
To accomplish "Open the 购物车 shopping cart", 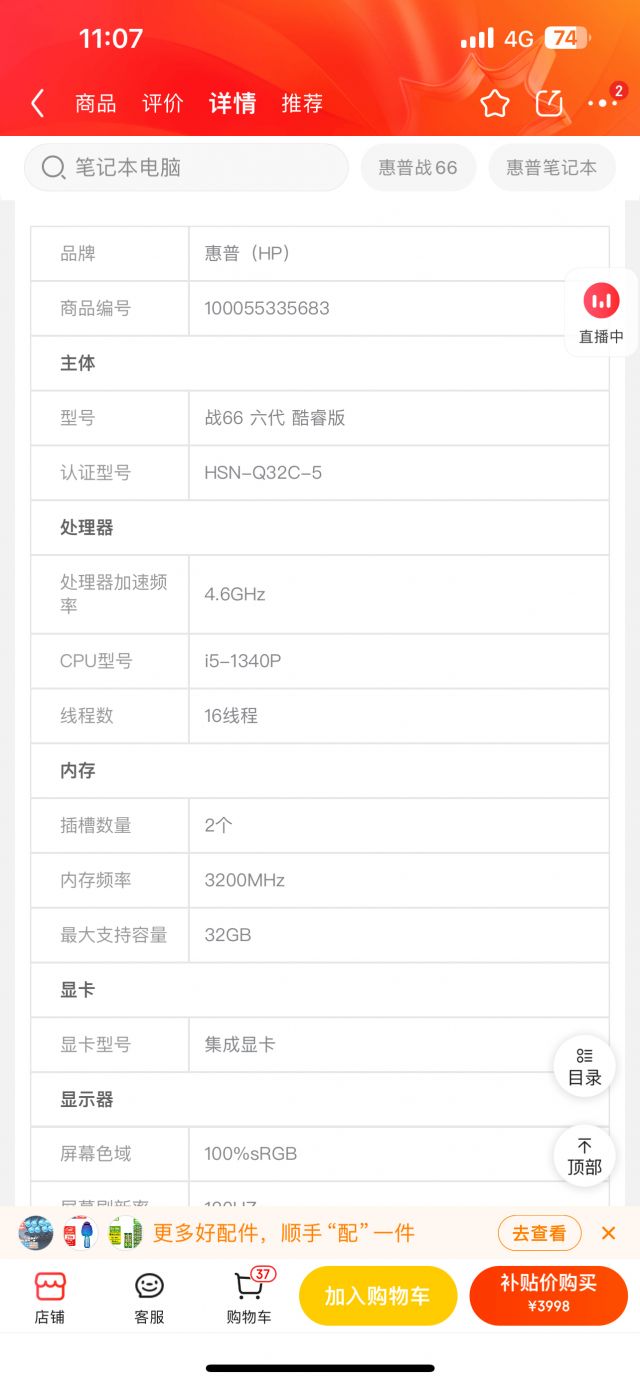I will coord(249,1297).
